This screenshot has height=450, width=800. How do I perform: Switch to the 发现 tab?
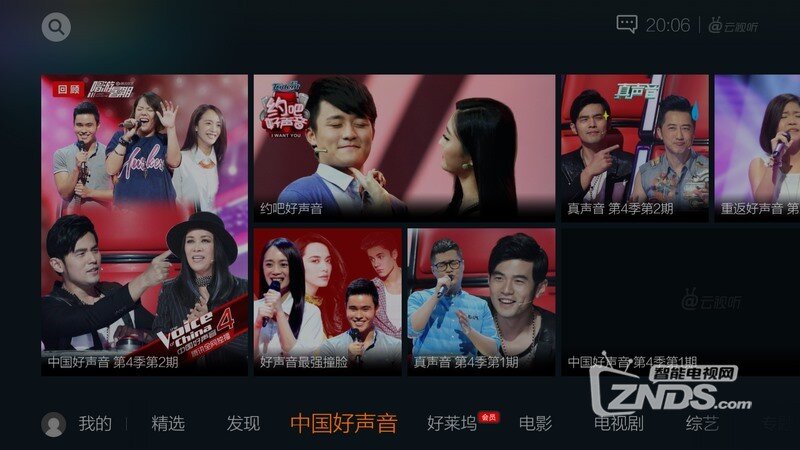(243, 424)
